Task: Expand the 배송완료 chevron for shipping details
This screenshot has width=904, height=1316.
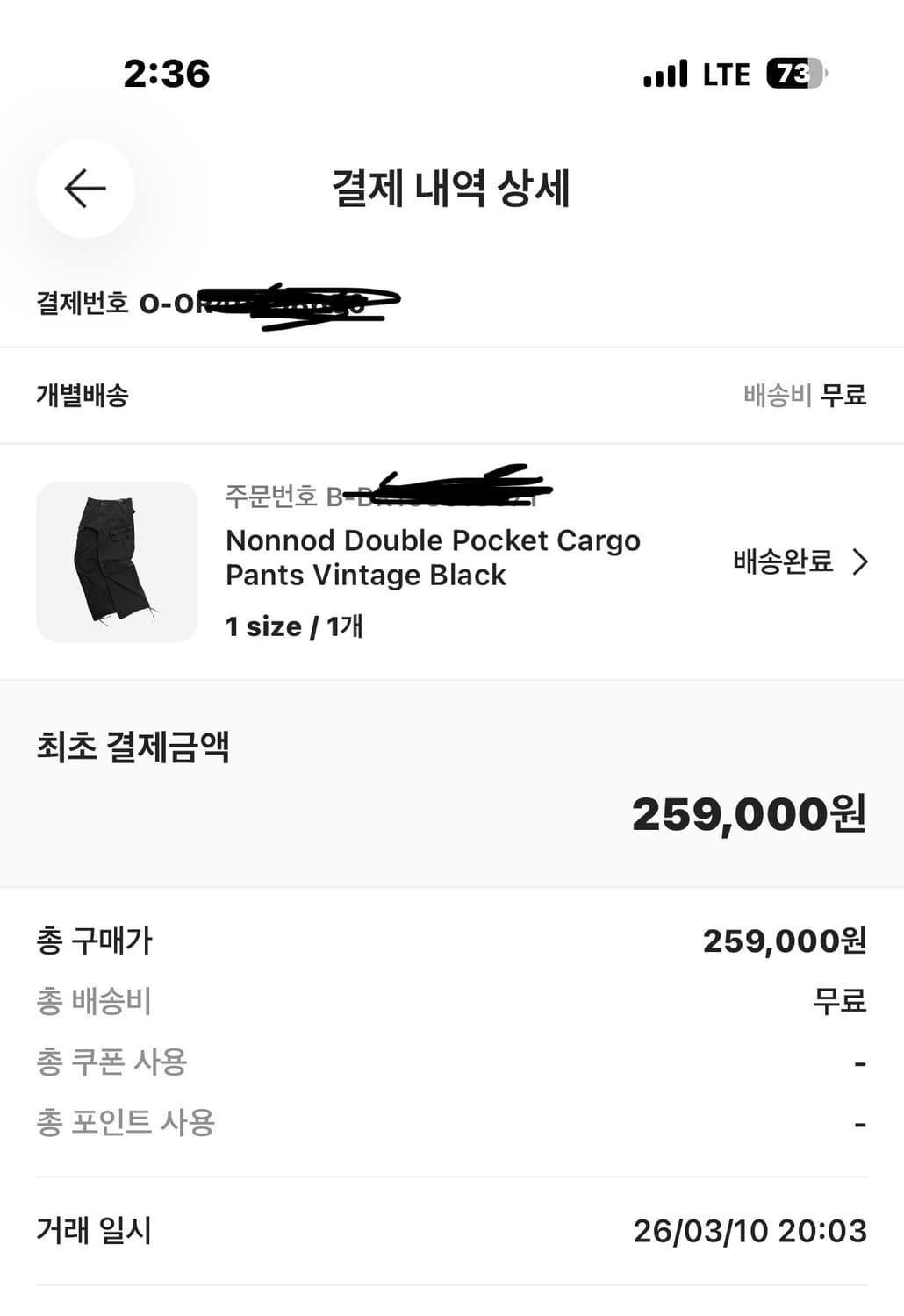Action: (x=863, y=560)
